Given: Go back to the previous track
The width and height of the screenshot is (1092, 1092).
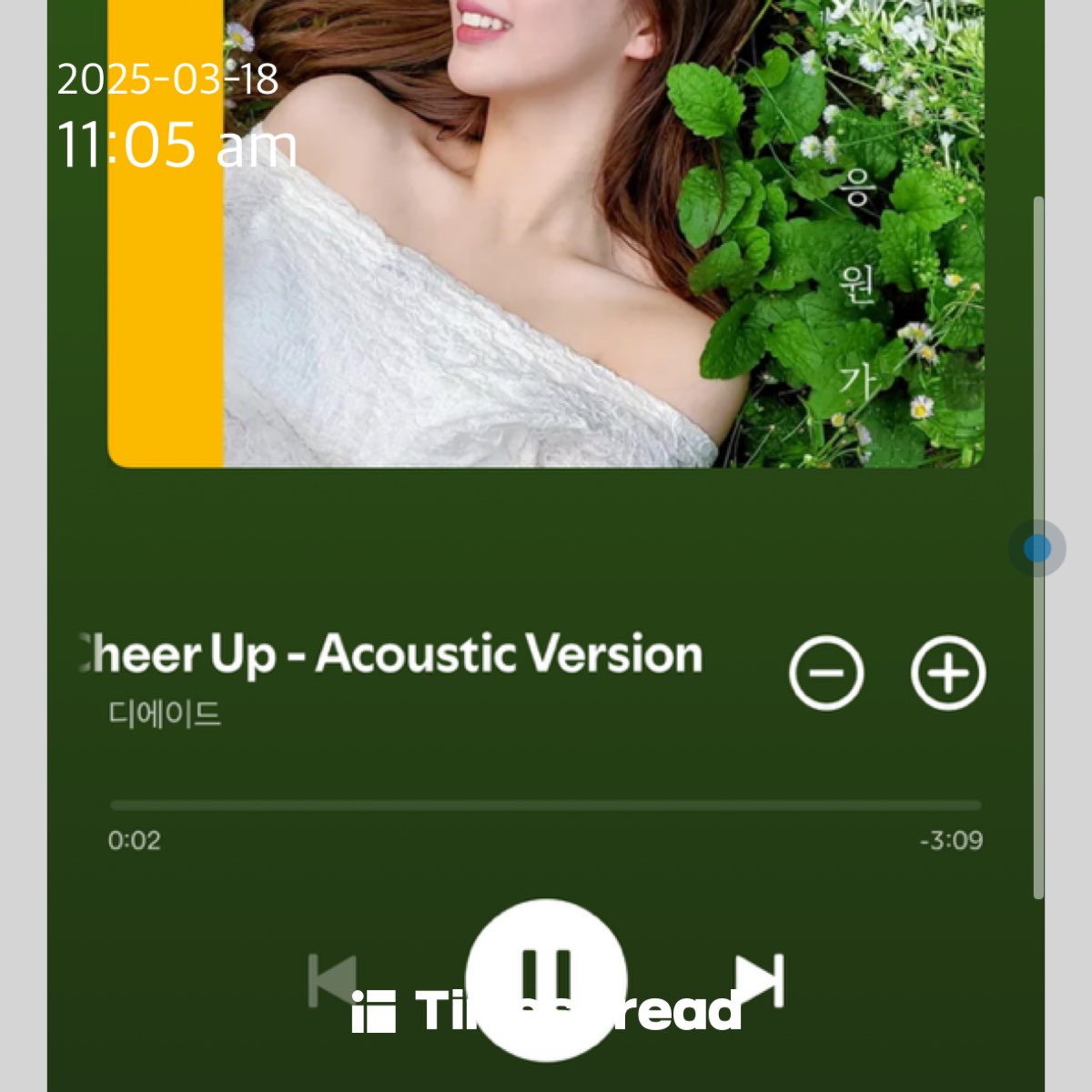Looking at the screenshot, I should pos(332,981).
